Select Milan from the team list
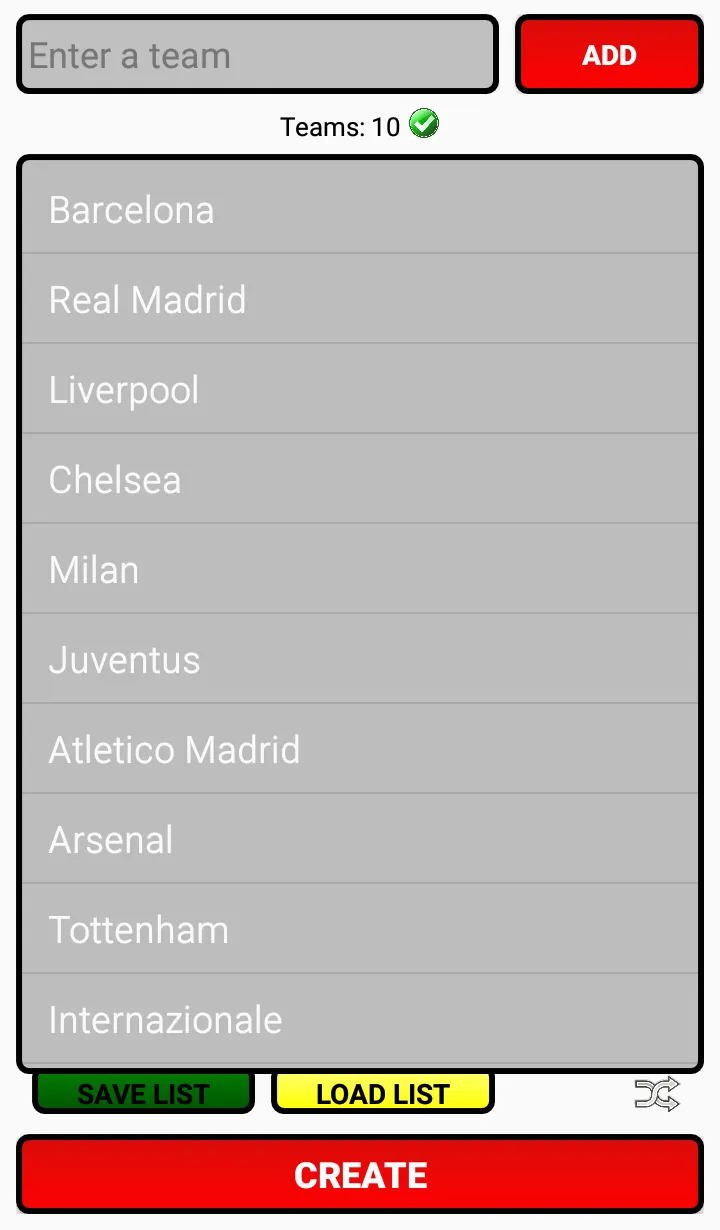This screenshot has width=720, height=1230. point(360,569)
